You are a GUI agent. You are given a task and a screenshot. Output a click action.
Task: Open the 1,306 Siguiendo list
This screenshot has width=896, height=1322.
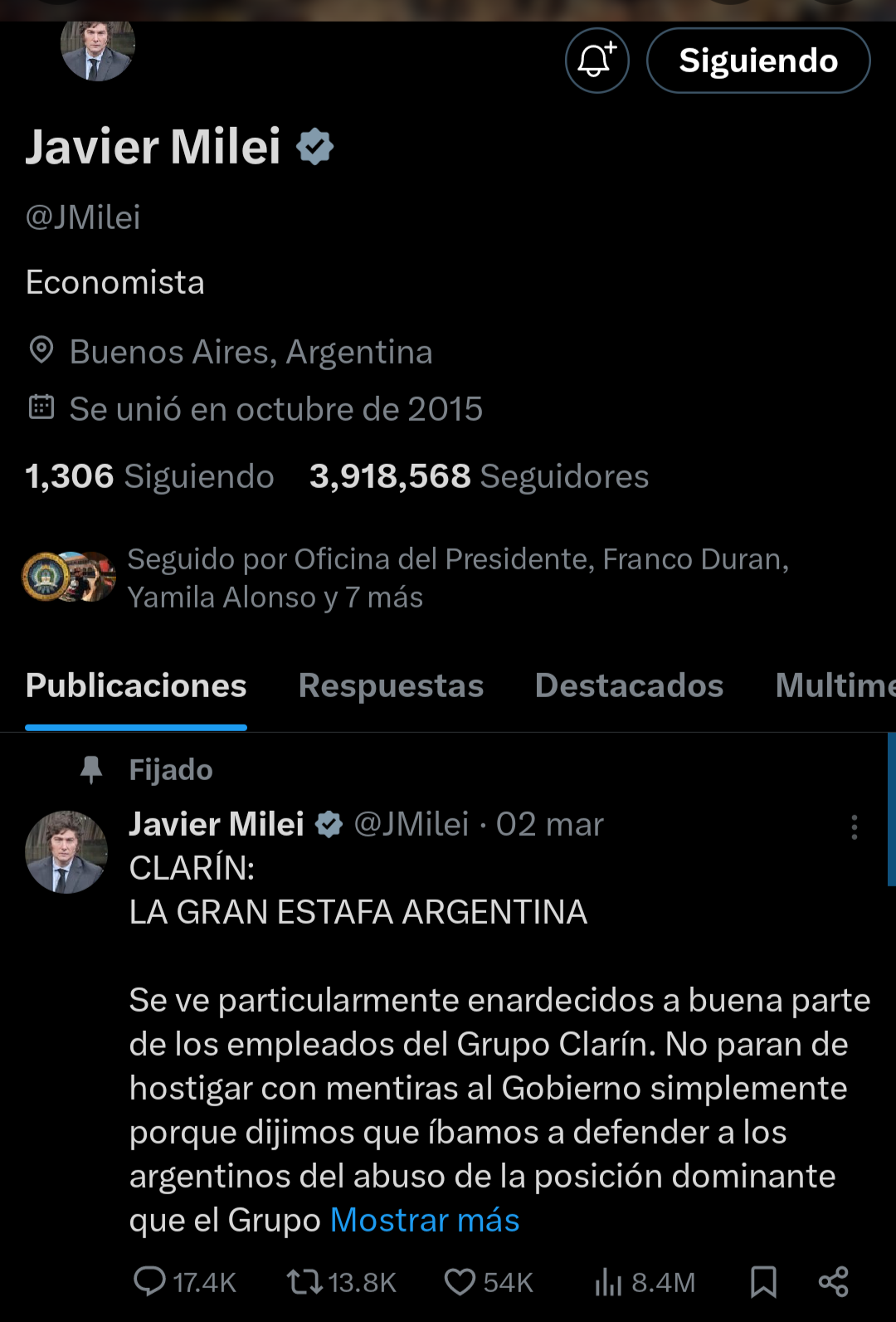point(150,476)
